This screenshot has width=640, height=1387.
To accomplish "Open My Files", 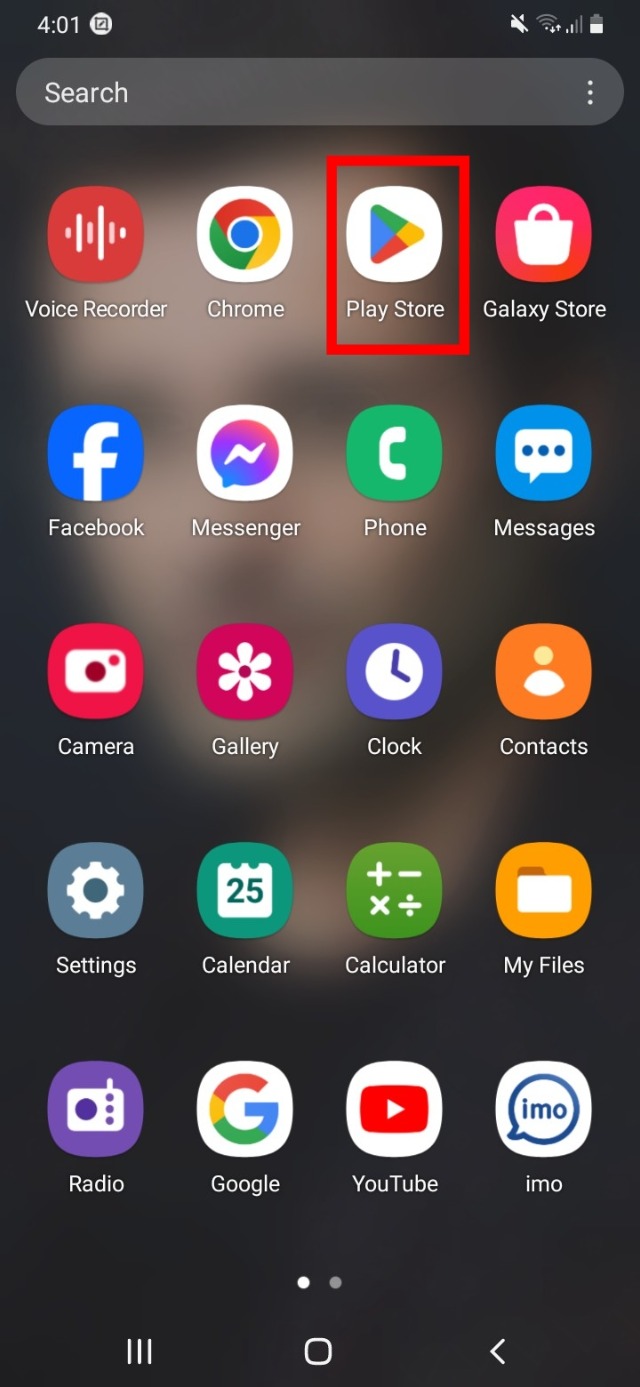I will point(544,890).
